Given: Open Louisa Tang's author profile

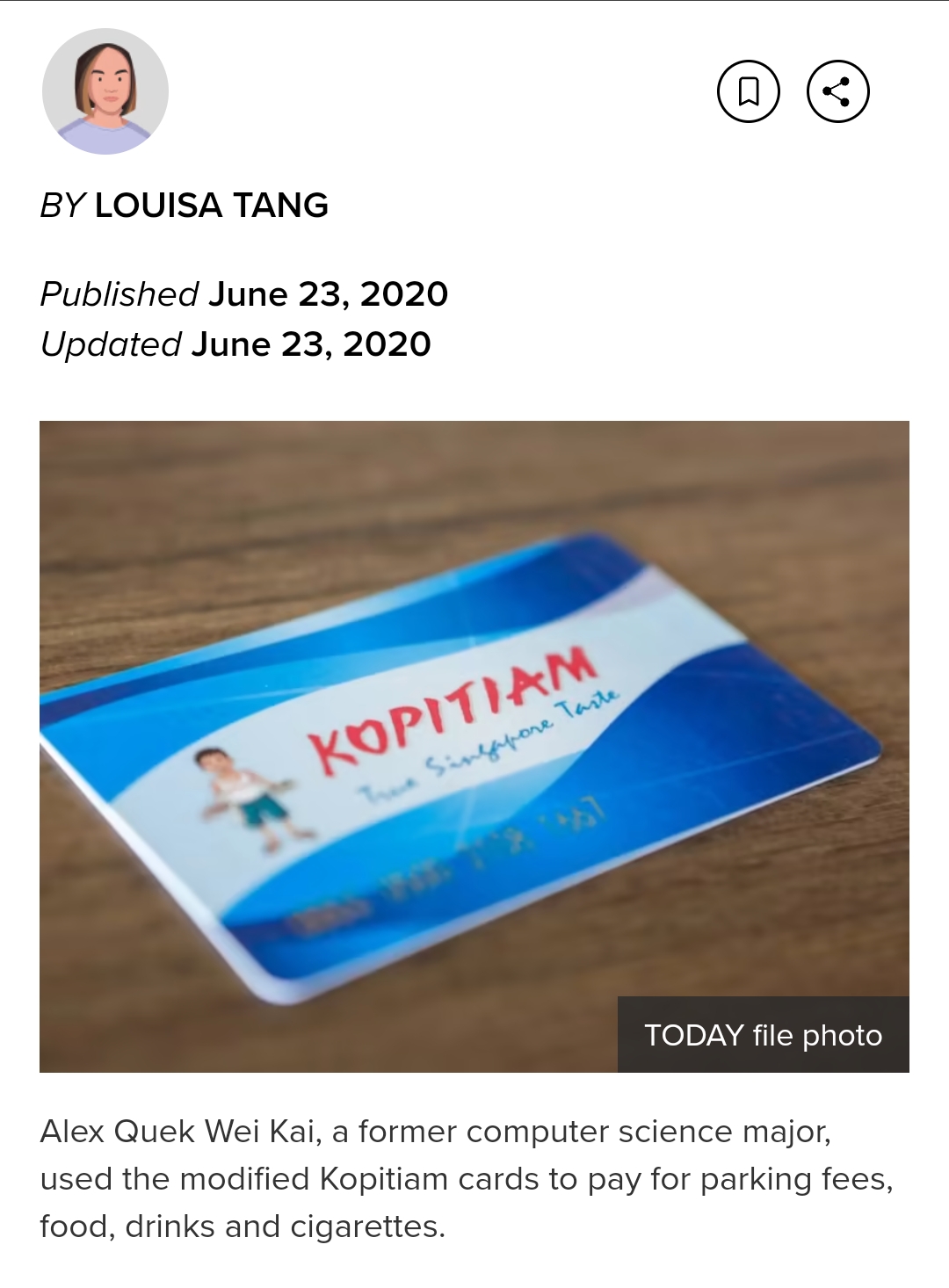Looking at the screenshot, I should coord(211,206).
